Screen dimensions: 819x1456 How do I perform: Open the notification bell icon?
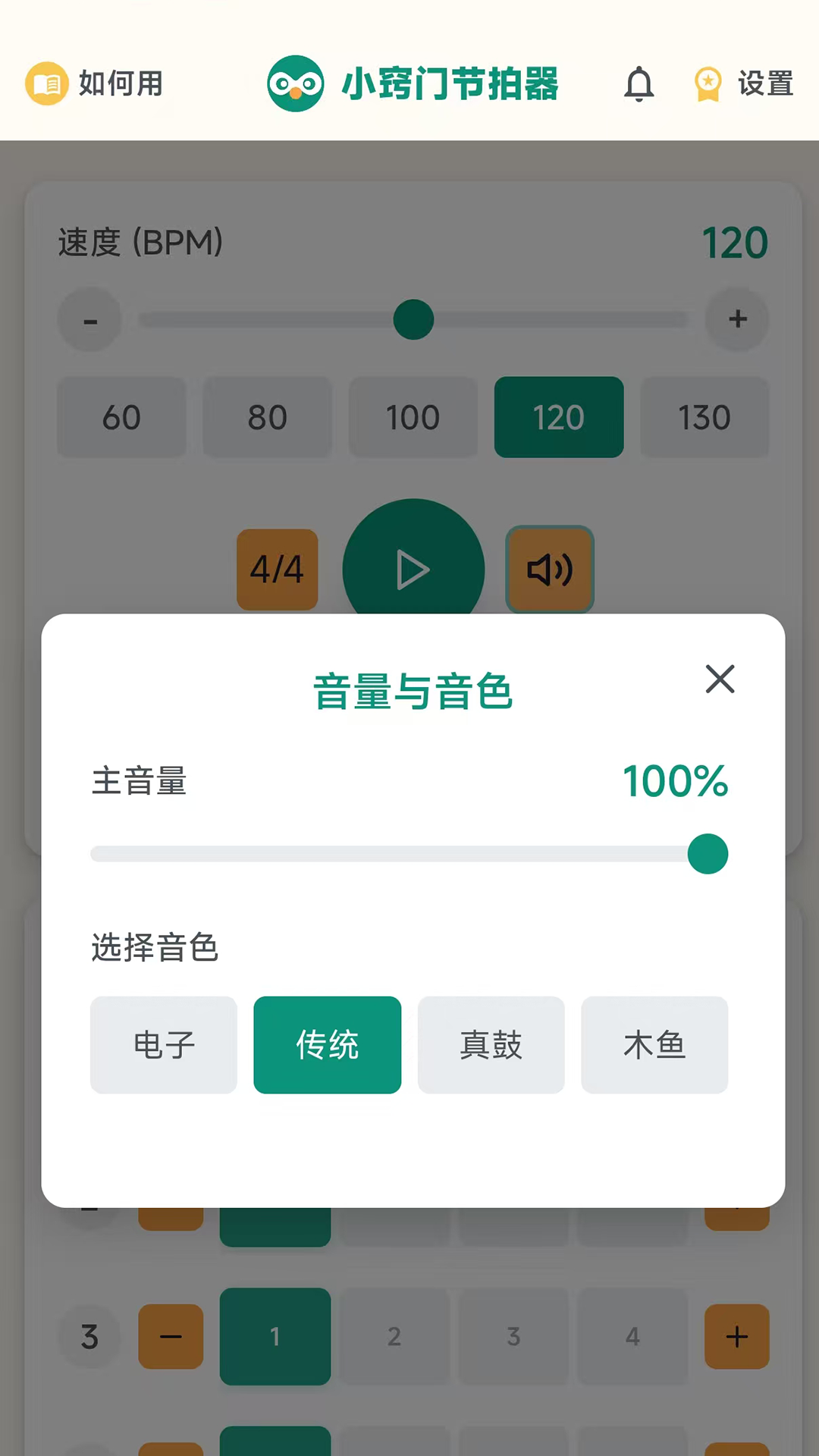click(x=639, y=83)
